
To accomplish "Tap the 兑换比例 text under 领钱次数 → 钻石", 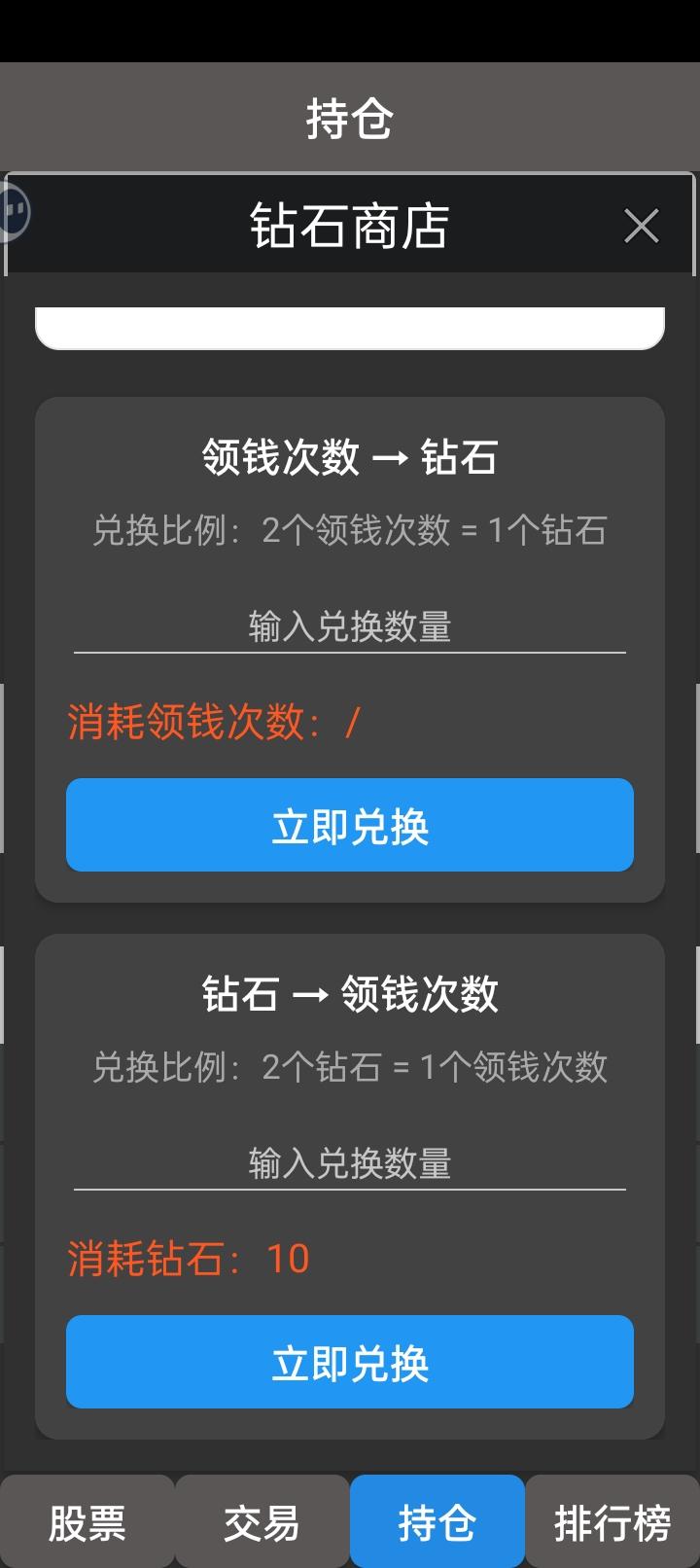I will click(x=349, y=531).
